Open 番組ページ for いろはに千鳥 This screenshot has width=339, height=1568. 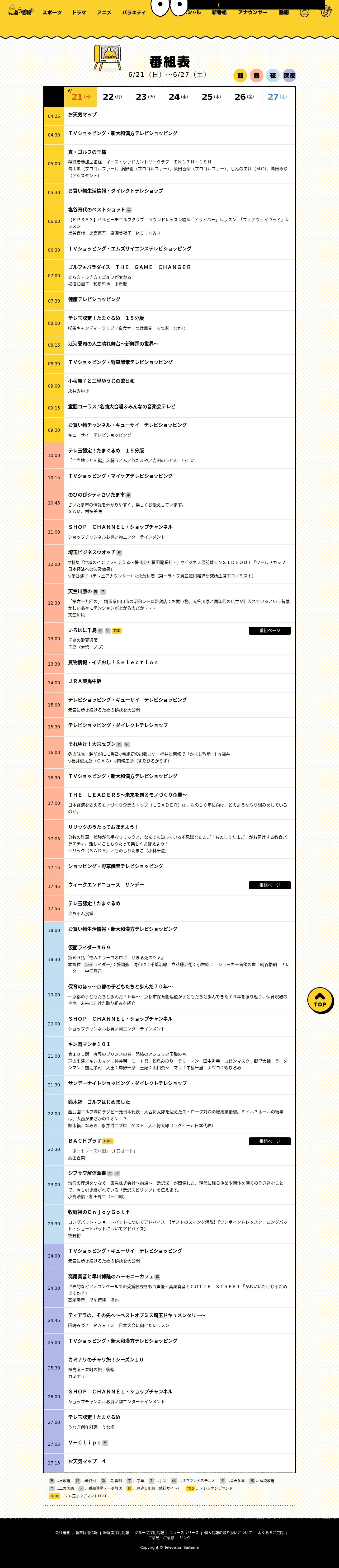coord(270,631)
